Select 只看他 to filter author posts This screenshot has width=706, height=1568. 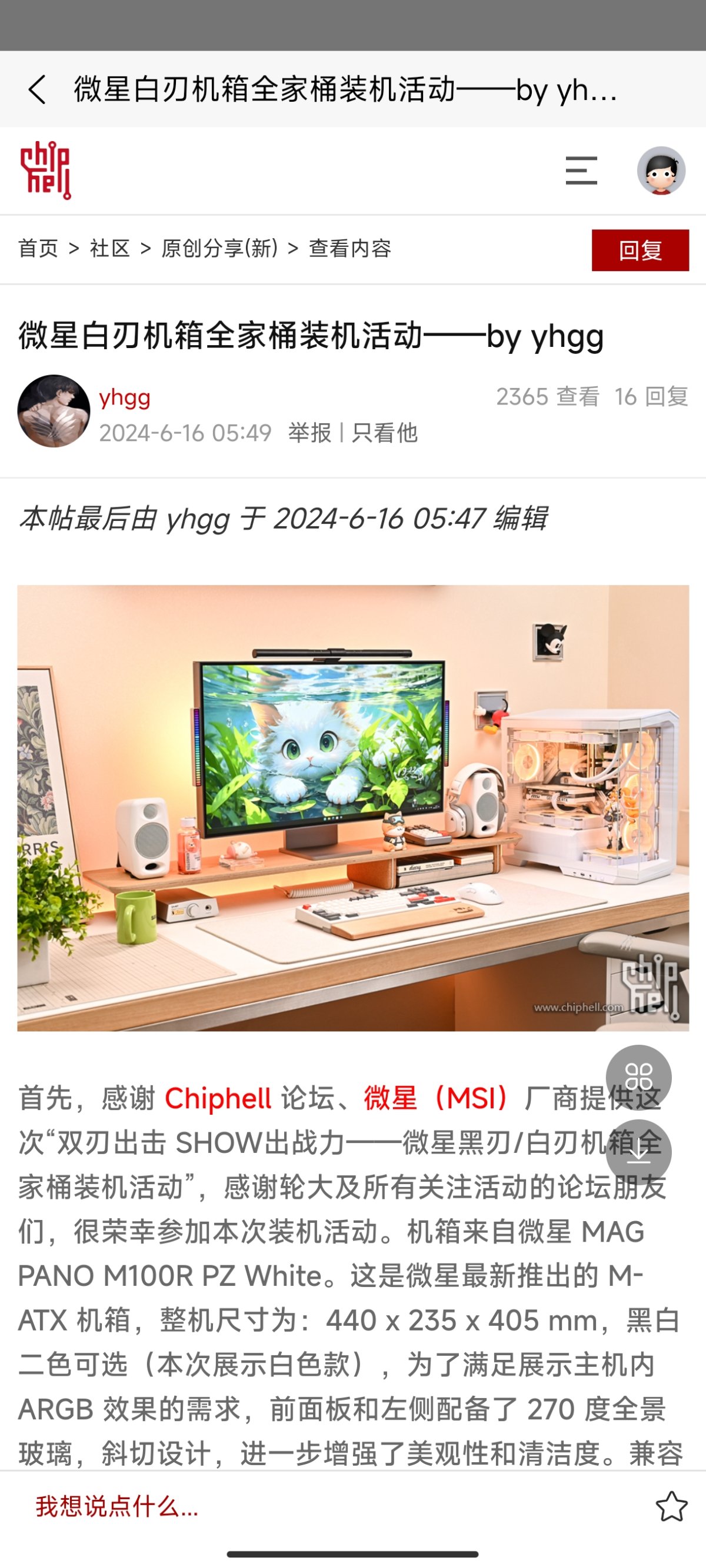click(384, 433)
